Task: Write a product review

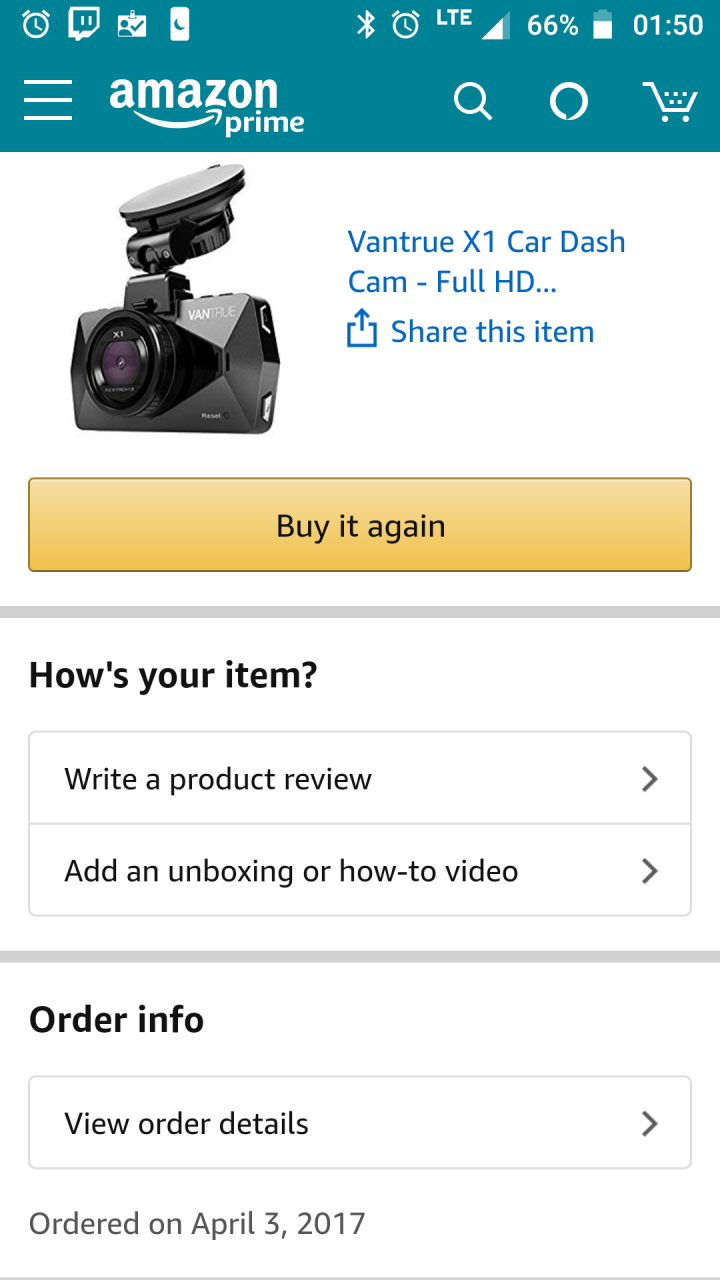Action: (x=360, y=779)
